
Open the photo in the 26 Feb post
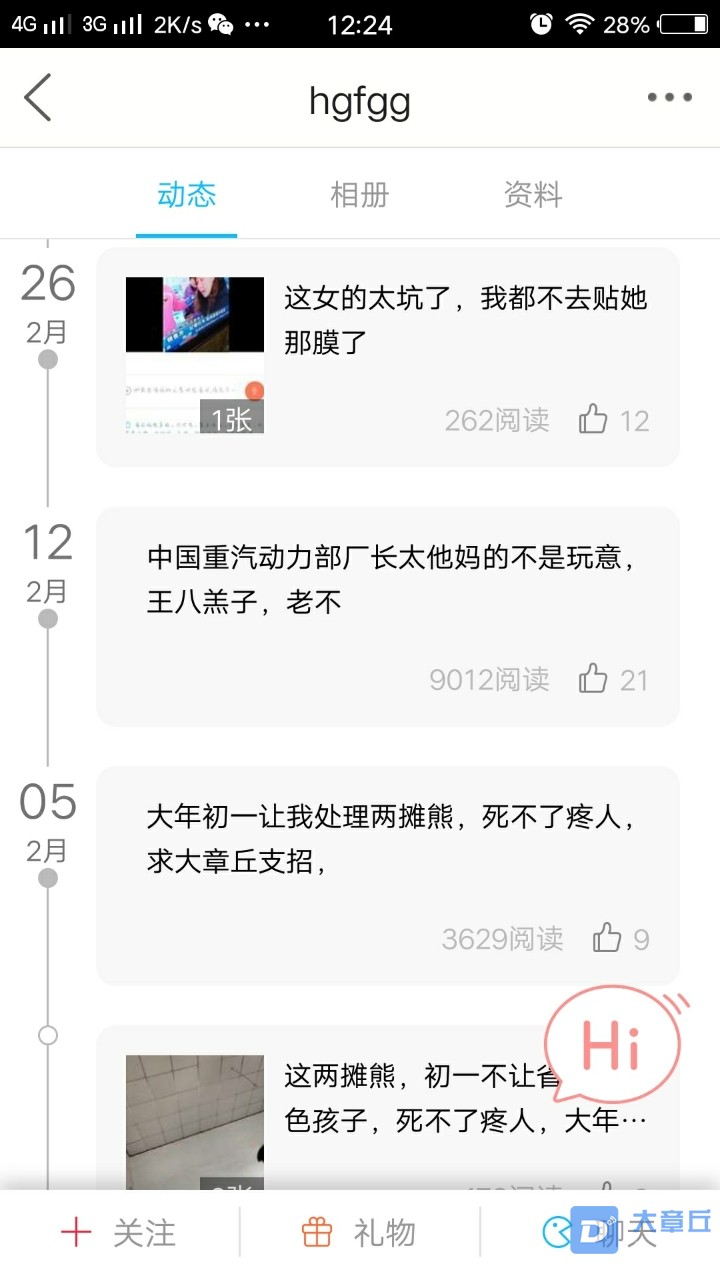[195, 355]
